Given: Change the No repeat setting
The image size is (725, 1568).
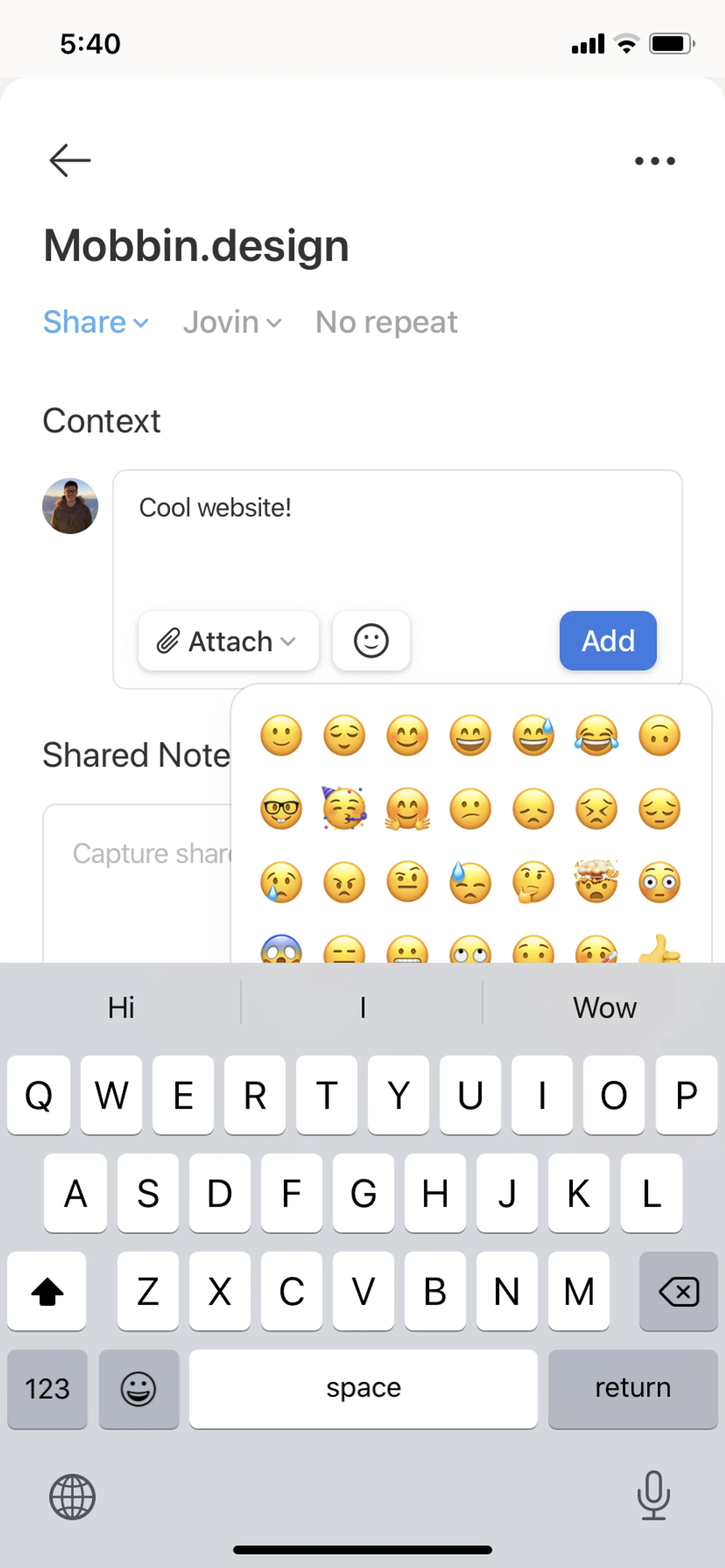Looking at the screenshot, I should click(386, 322).
